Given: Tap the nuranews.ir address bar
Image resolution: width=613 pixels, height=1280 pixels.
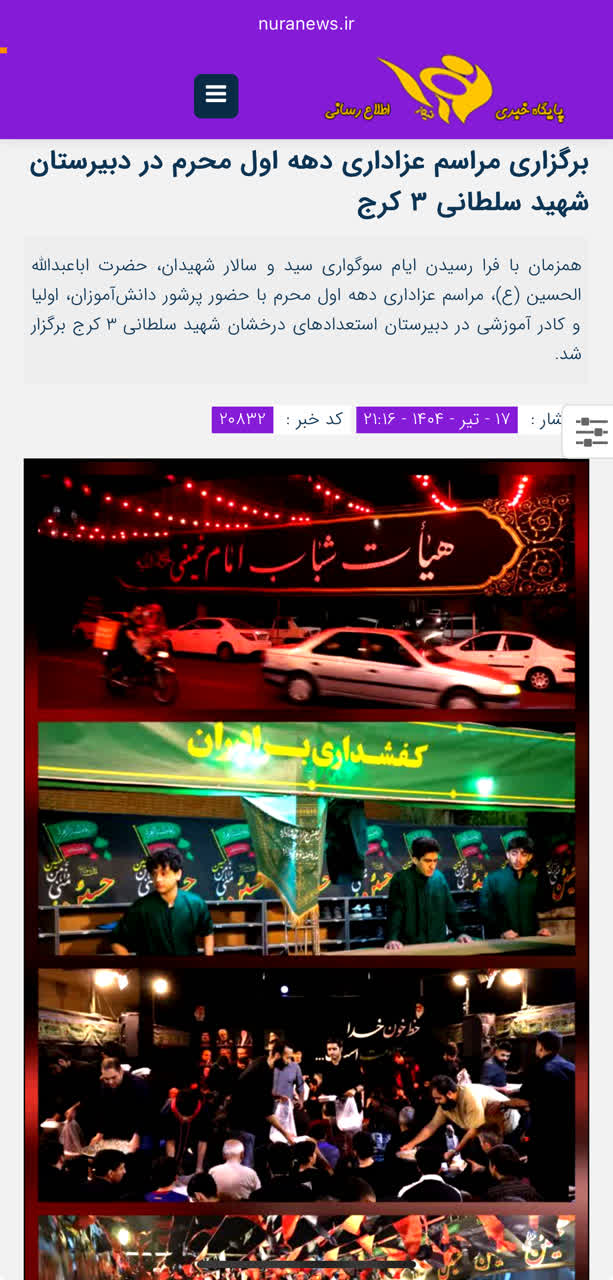Looking at the screenshot, I should coord(306,24).
